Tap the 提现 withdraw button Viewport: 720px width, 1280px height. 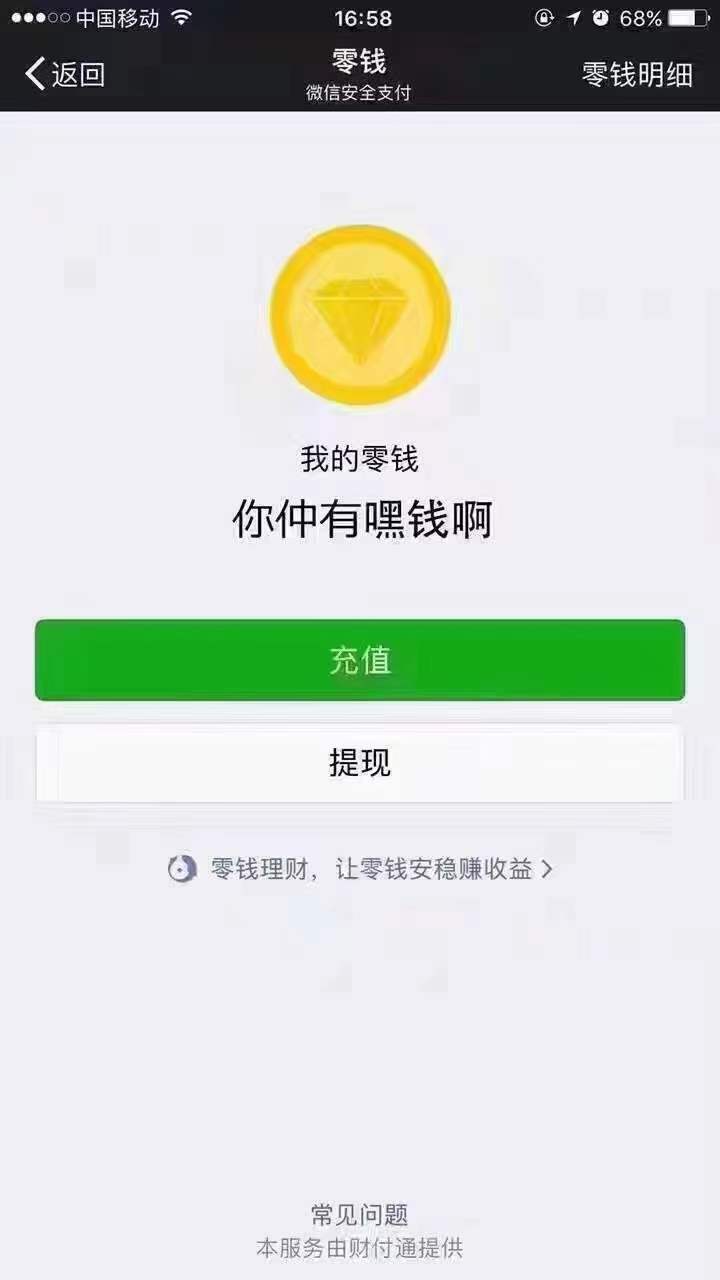360,763
